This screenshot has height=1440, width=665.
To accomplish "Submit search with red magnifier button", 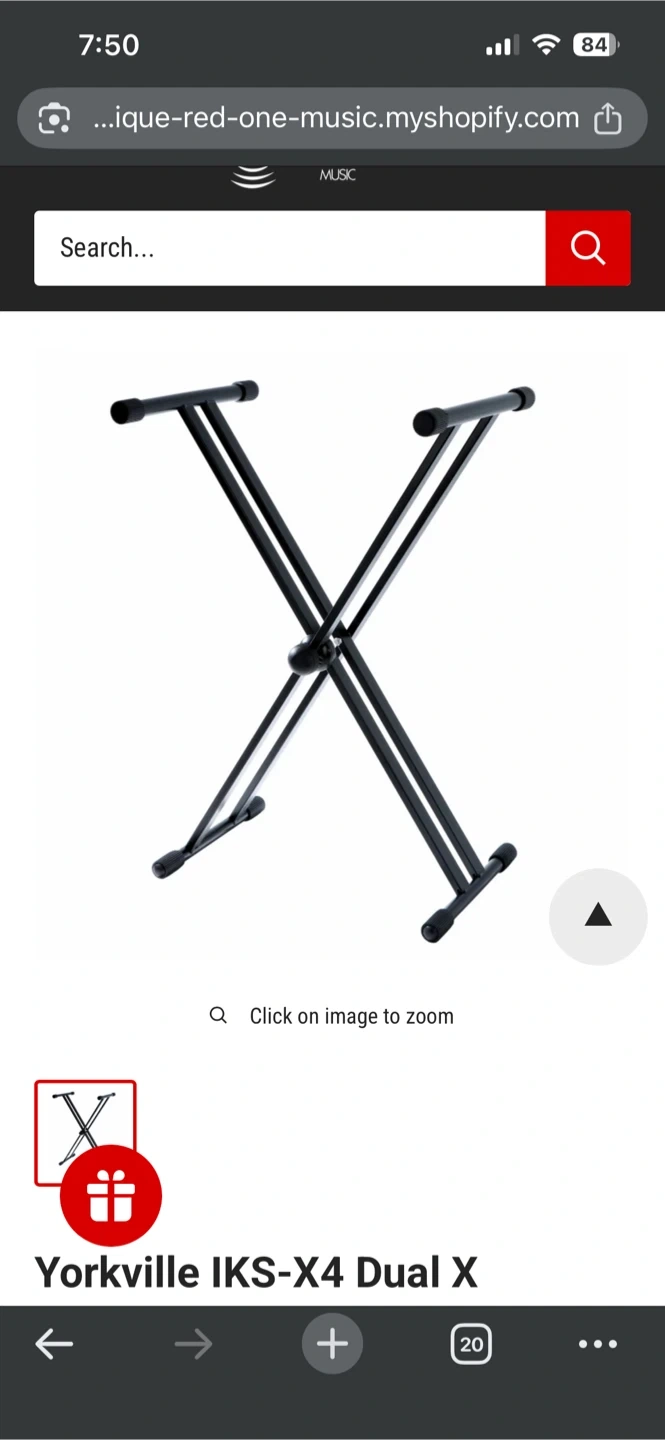I will click(588, 248).
